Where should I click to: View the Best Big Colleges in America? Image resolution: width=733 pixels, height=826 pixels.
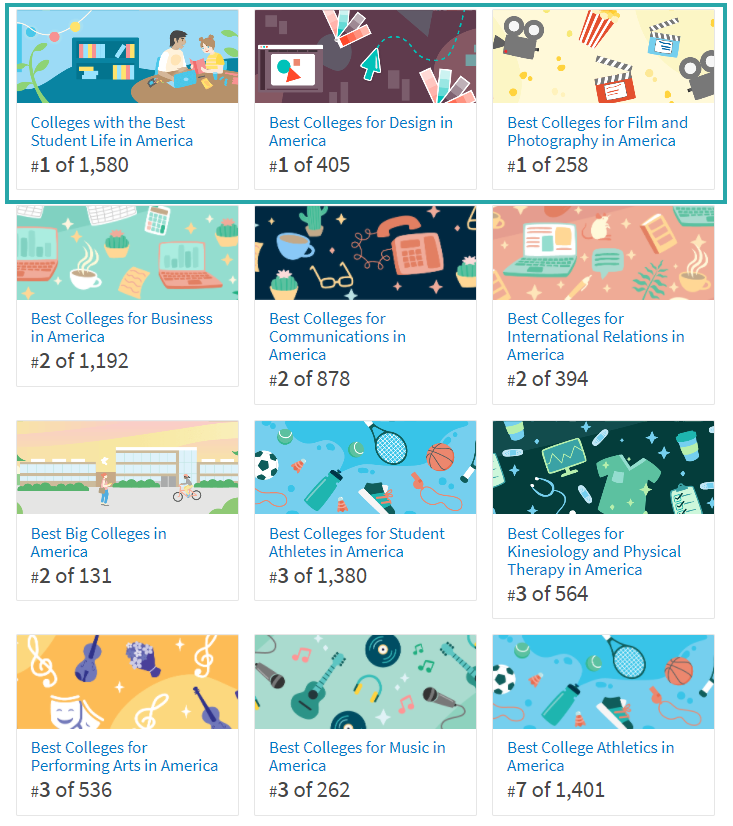[x=98, y=543]
